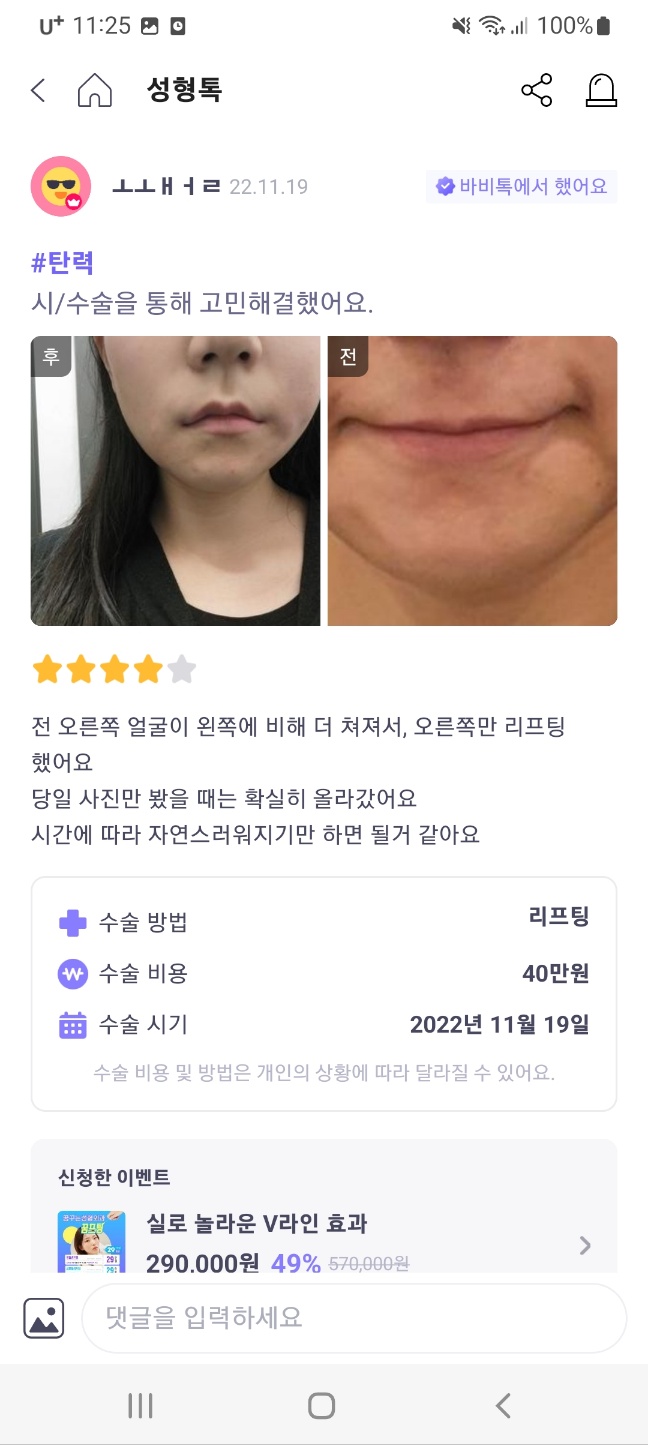Screen dimensions: 648x1445
Task: View the 전 (before) photo
Action: click(472, 481)
